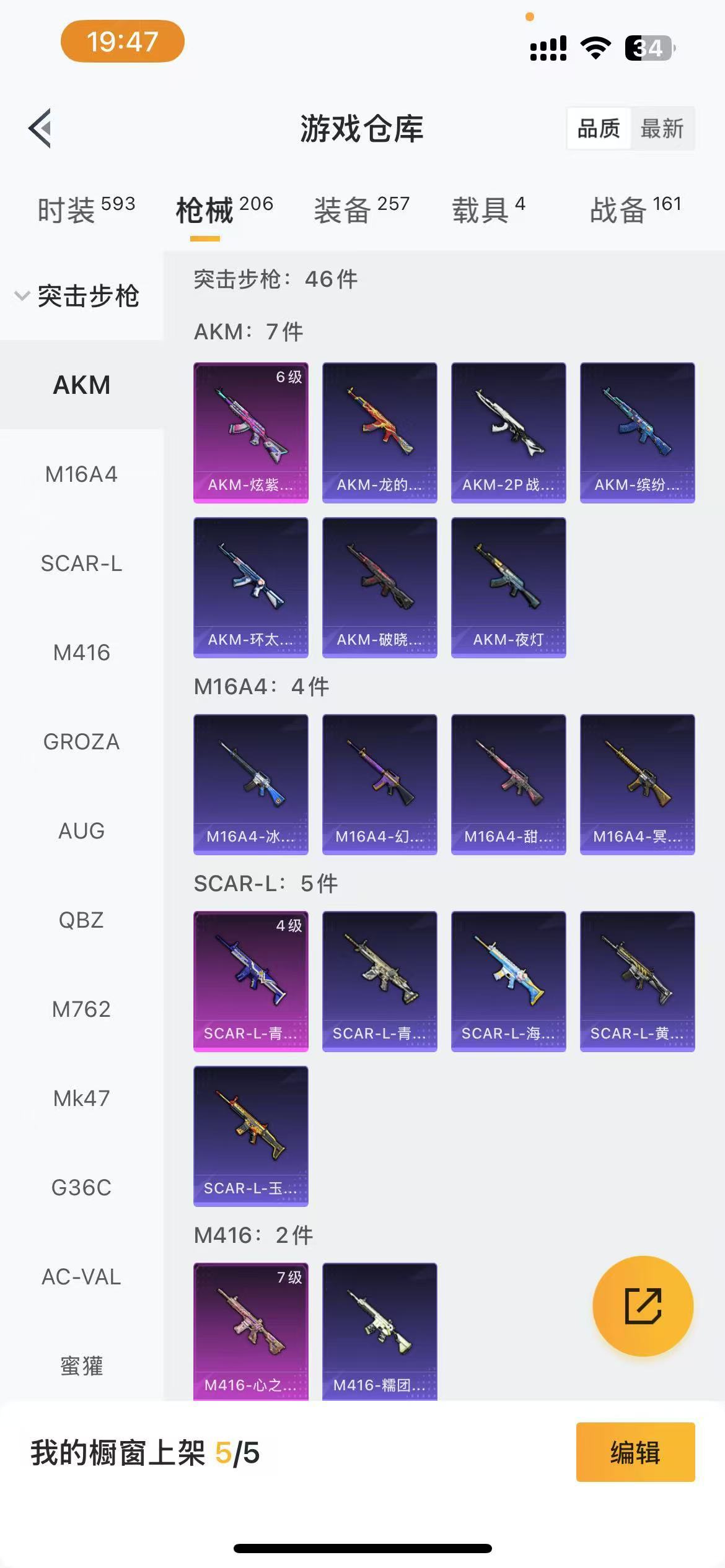Screen dimensions: 725x1568
Task: Select M16A4 in the side list
Action: coord(81,474)
